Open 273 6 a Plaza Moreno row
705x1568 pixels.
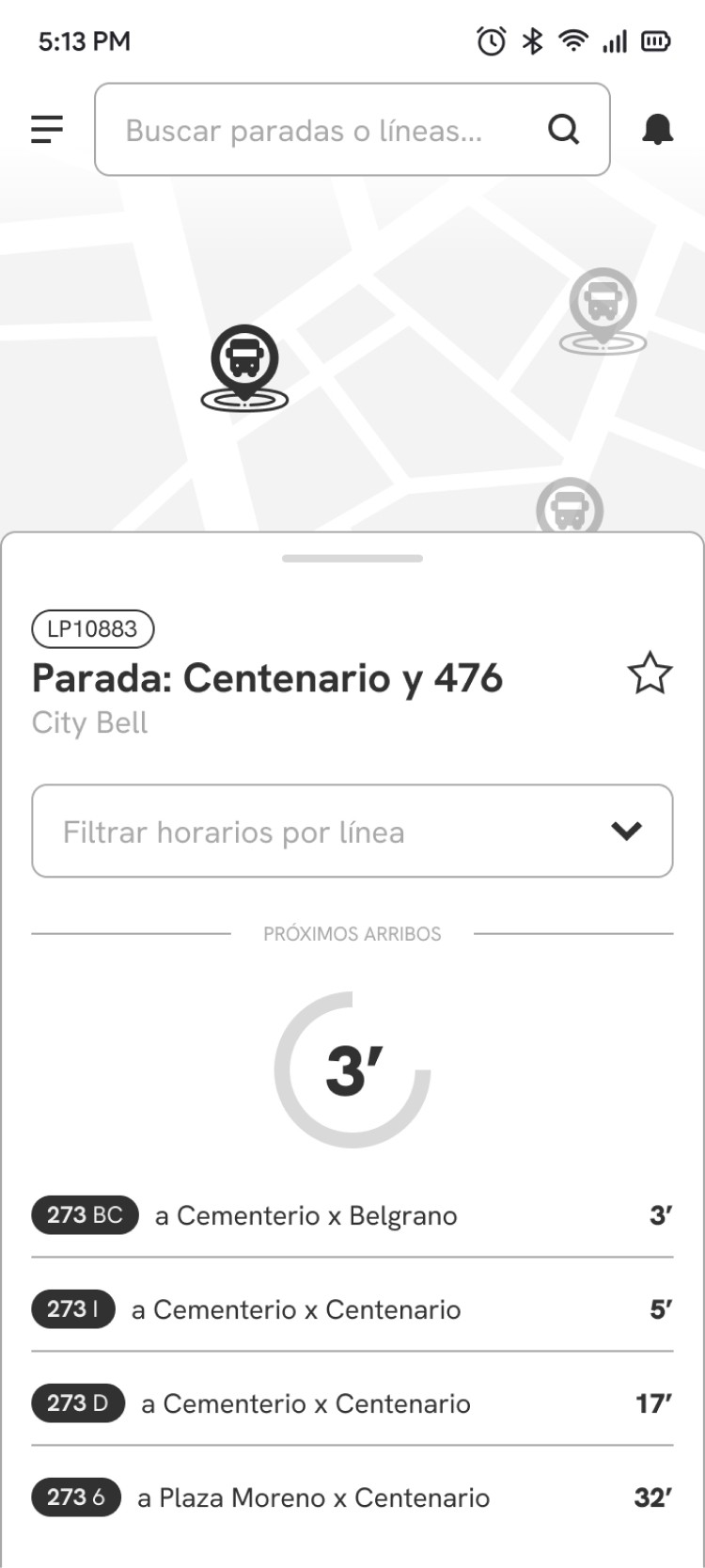click(x=352, y=1497)
